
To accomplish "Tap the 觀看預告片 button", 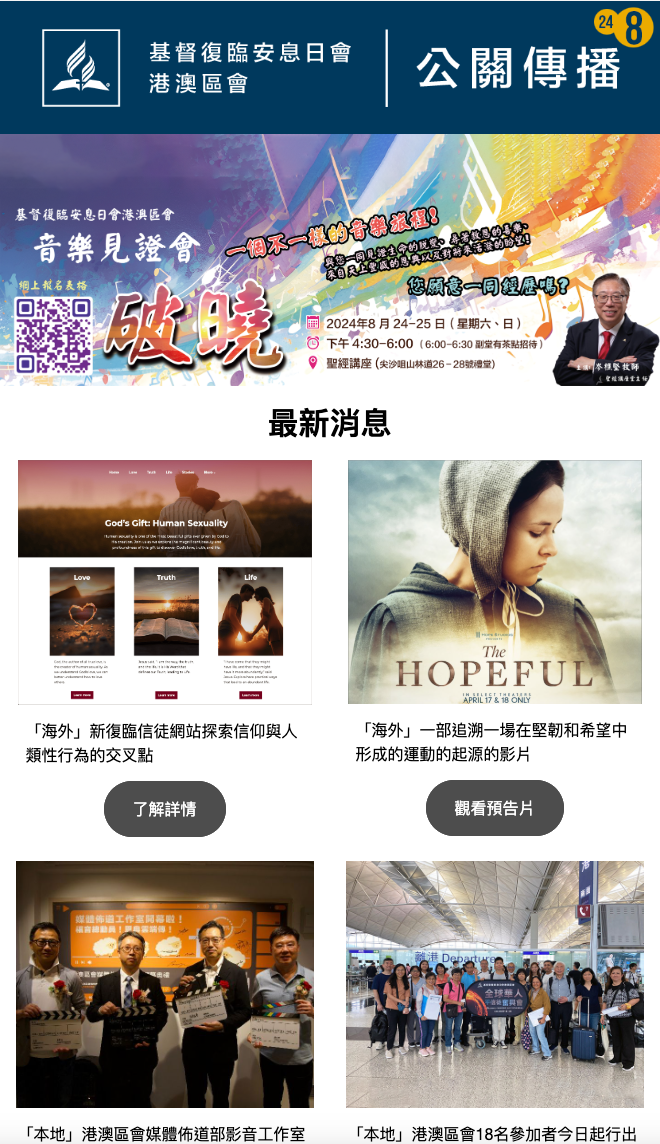I will 494,808.
